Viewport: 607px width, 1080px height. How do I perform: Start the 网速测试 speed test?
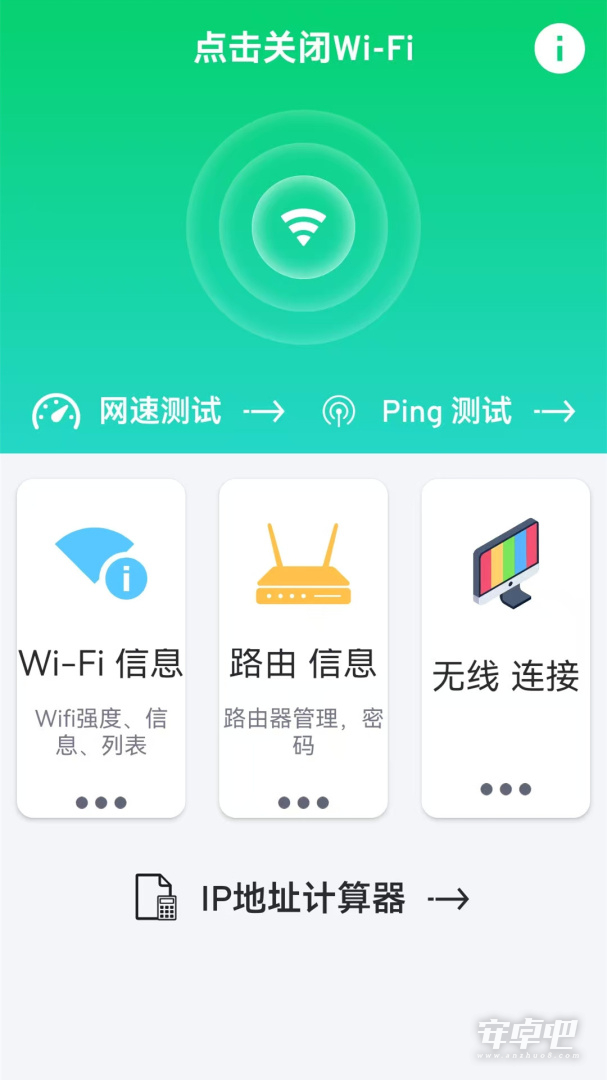tap(158, 412)
